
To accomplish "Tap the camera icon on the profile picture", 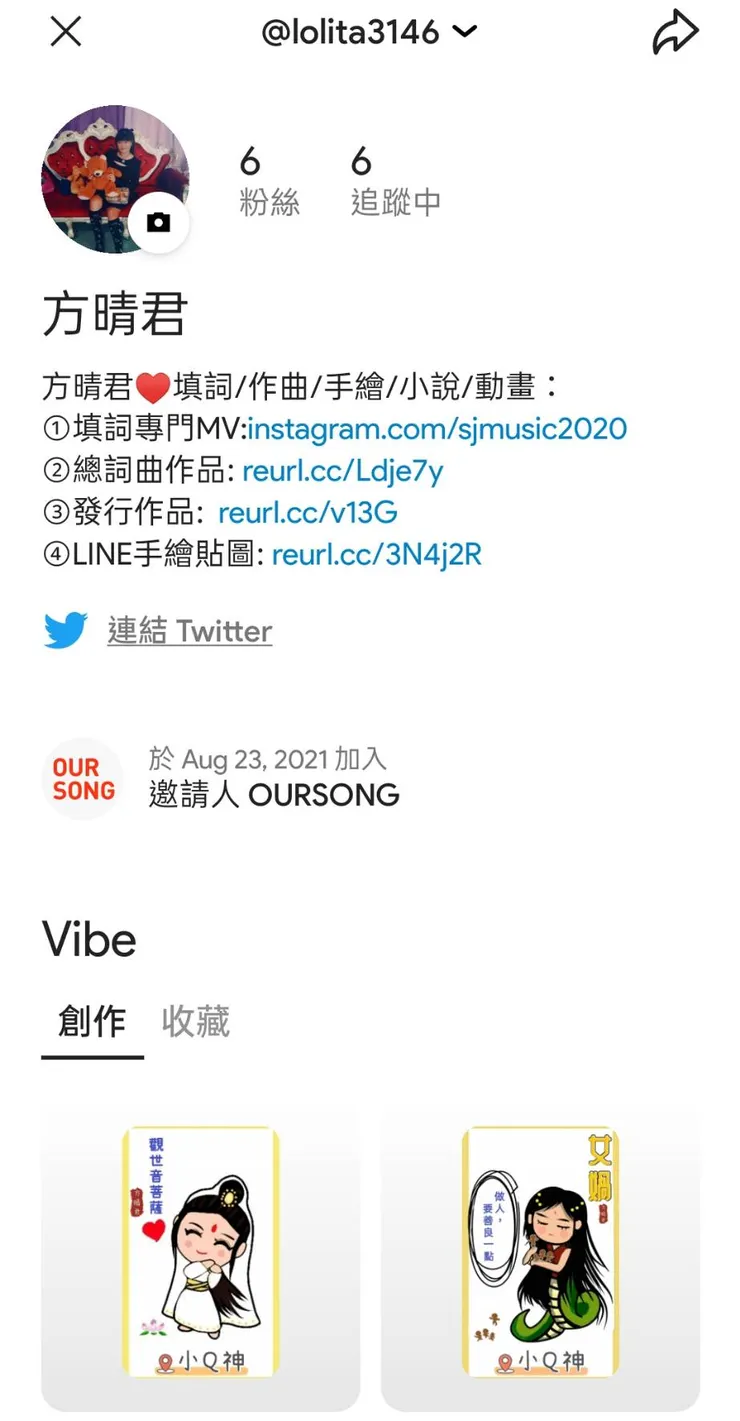I will pos(157,224).
